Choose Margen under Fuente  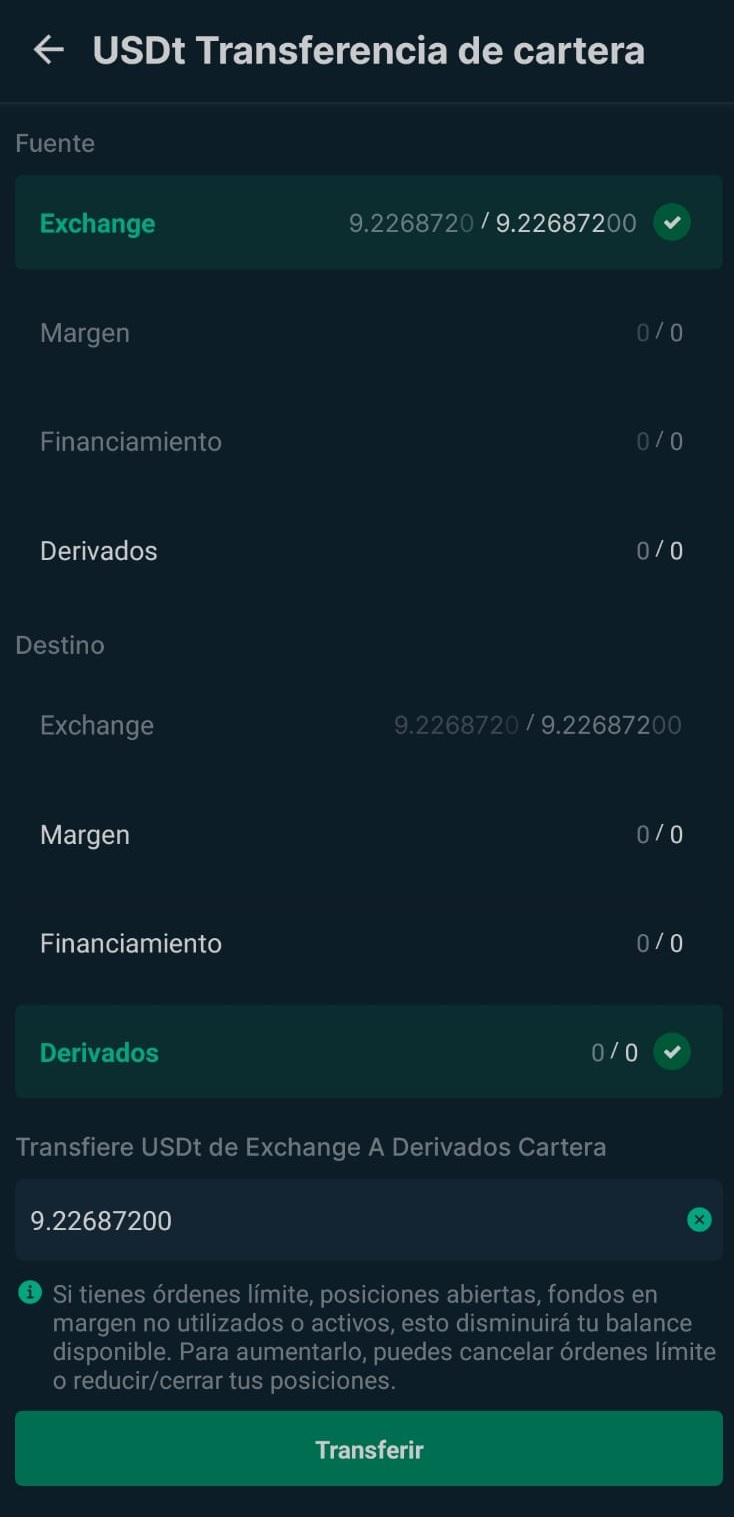point(368,332)
